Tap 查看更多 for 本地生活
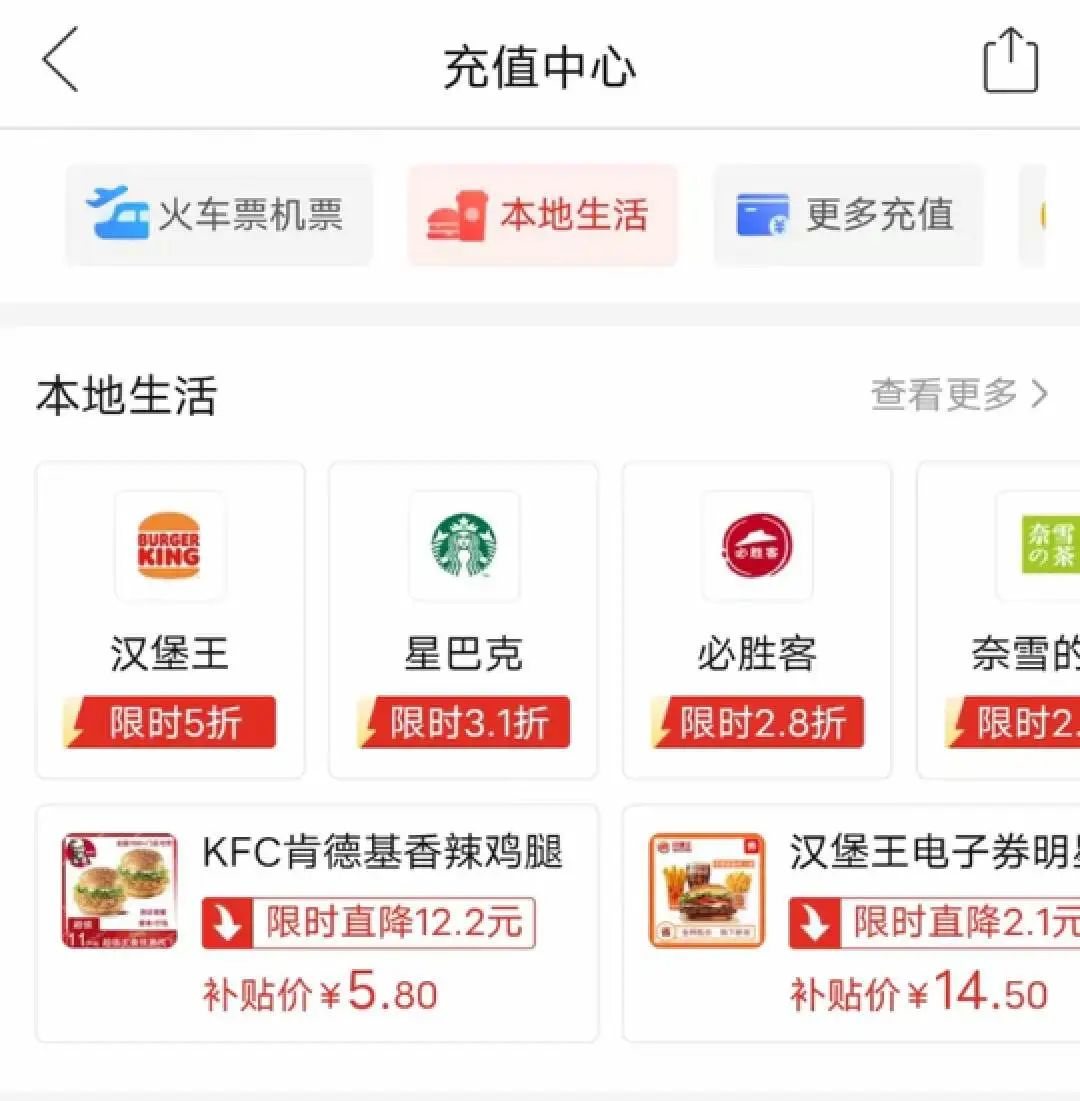 [958, 395]
